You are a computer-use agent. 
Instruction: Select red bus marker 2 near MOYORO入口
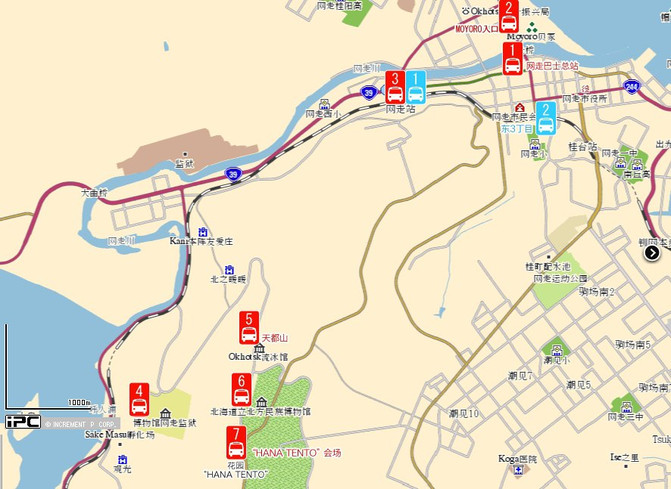509,15
